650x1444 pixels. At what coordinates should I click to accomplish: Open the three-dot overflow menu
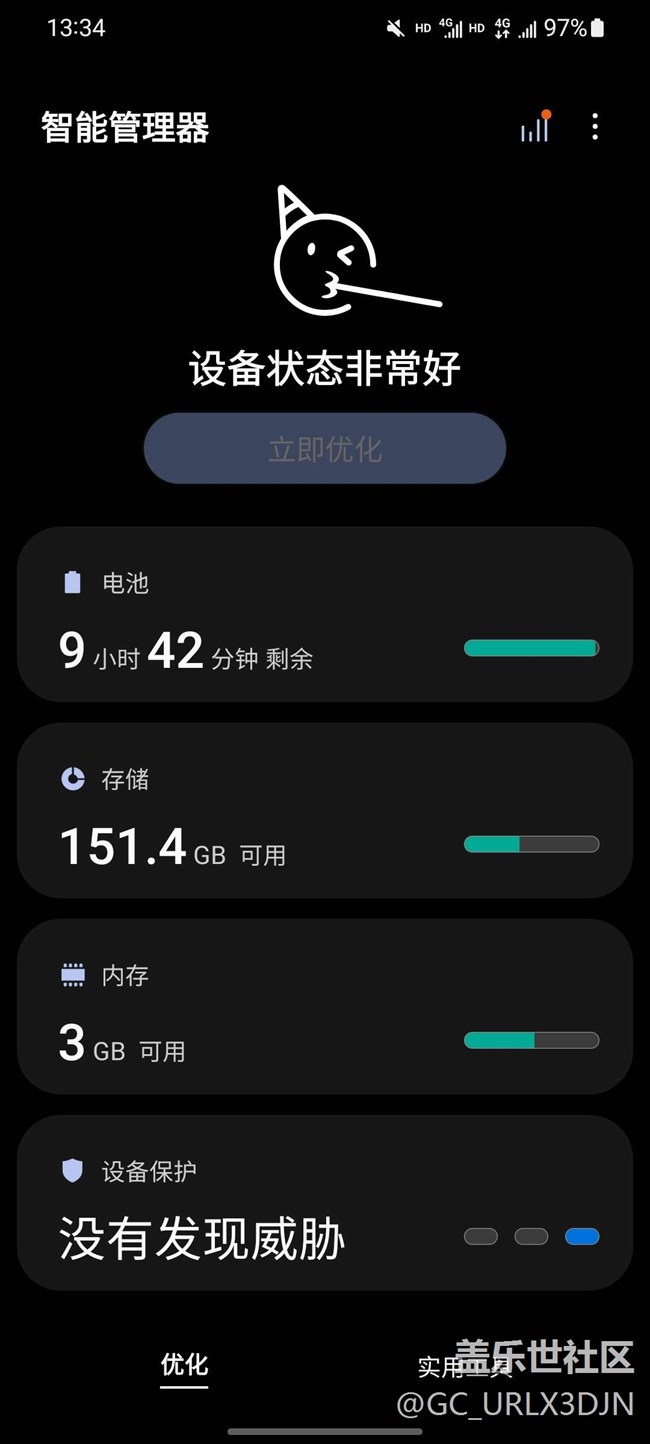point(595,127)
